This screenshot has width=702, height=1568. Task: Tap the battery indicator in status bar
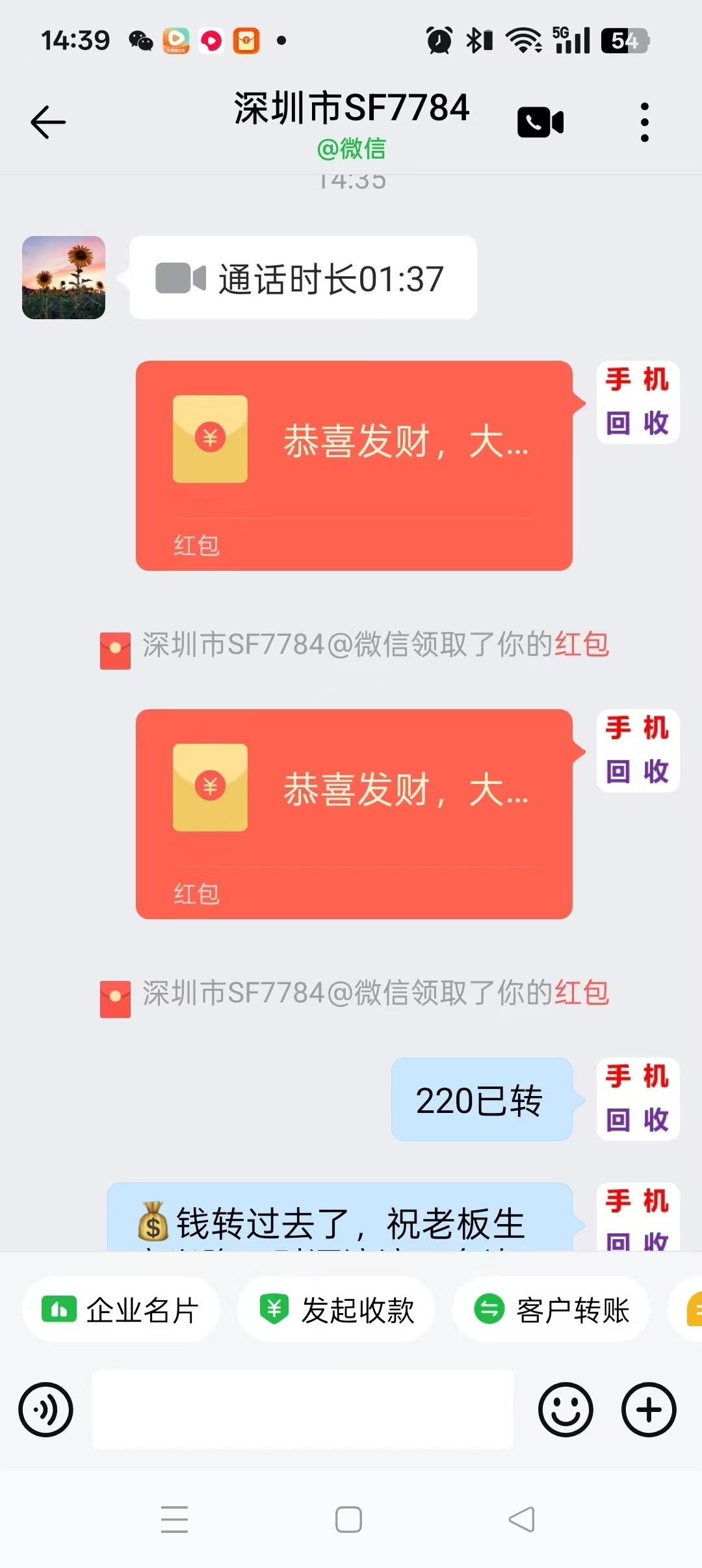625,40
